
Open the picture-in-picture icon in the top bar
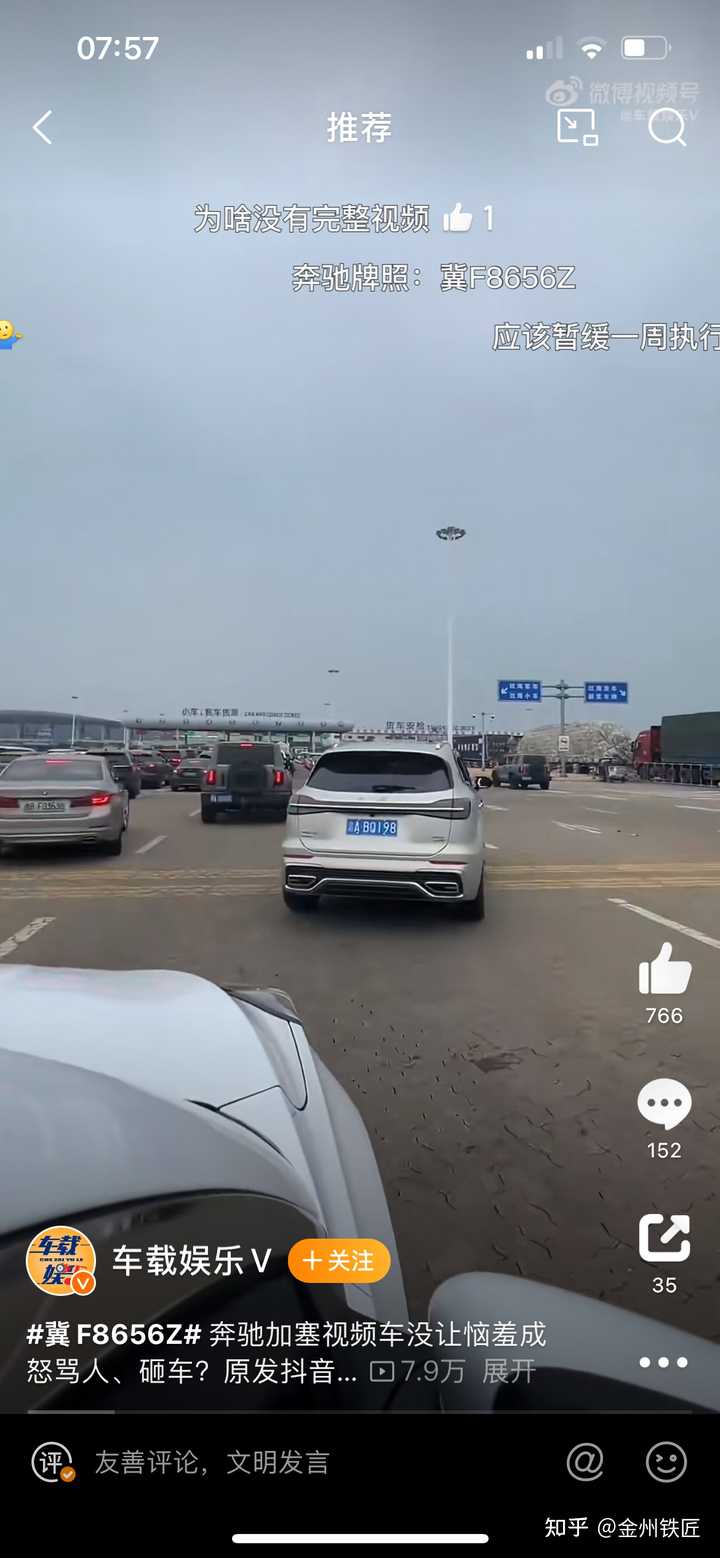coord(576,127)
